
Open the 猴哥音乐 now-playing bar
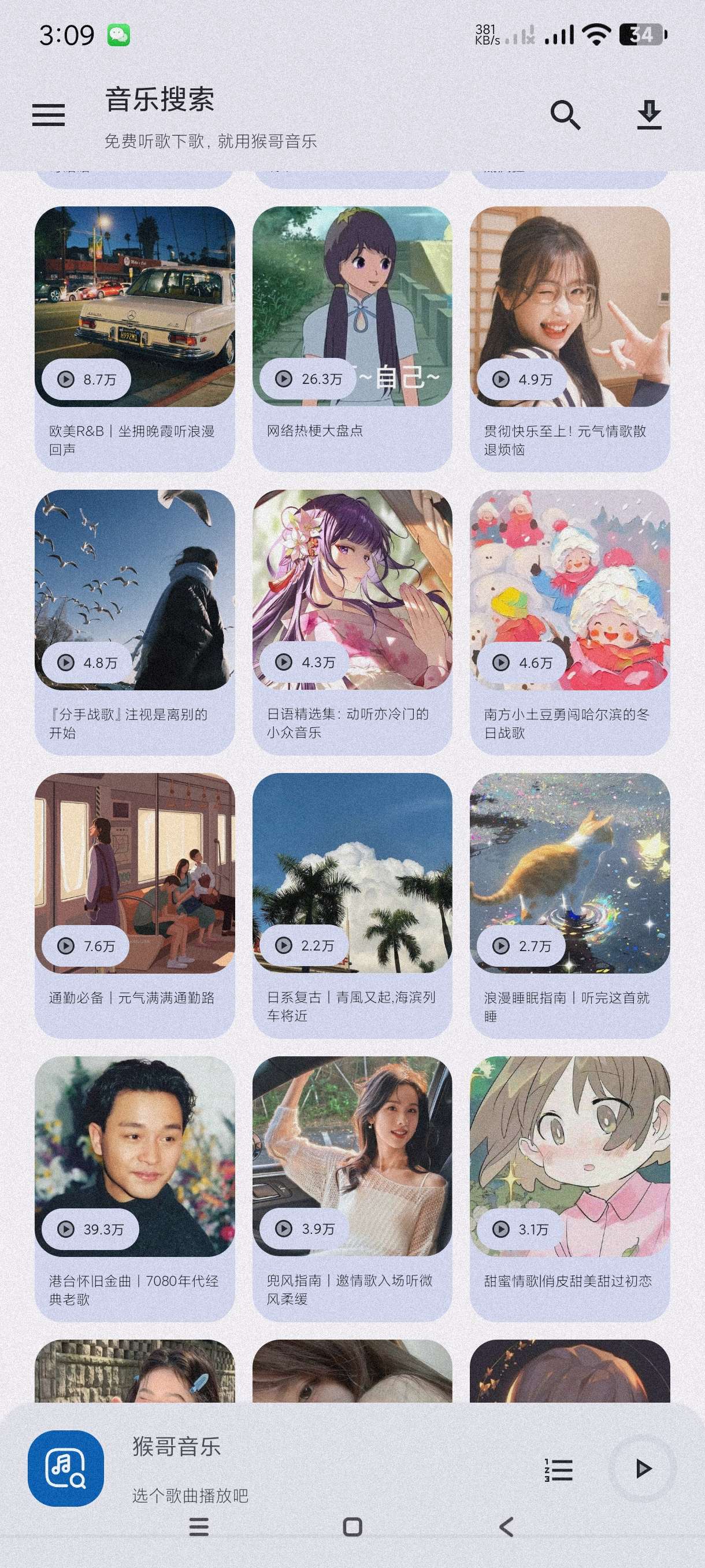coord(274,1468)
